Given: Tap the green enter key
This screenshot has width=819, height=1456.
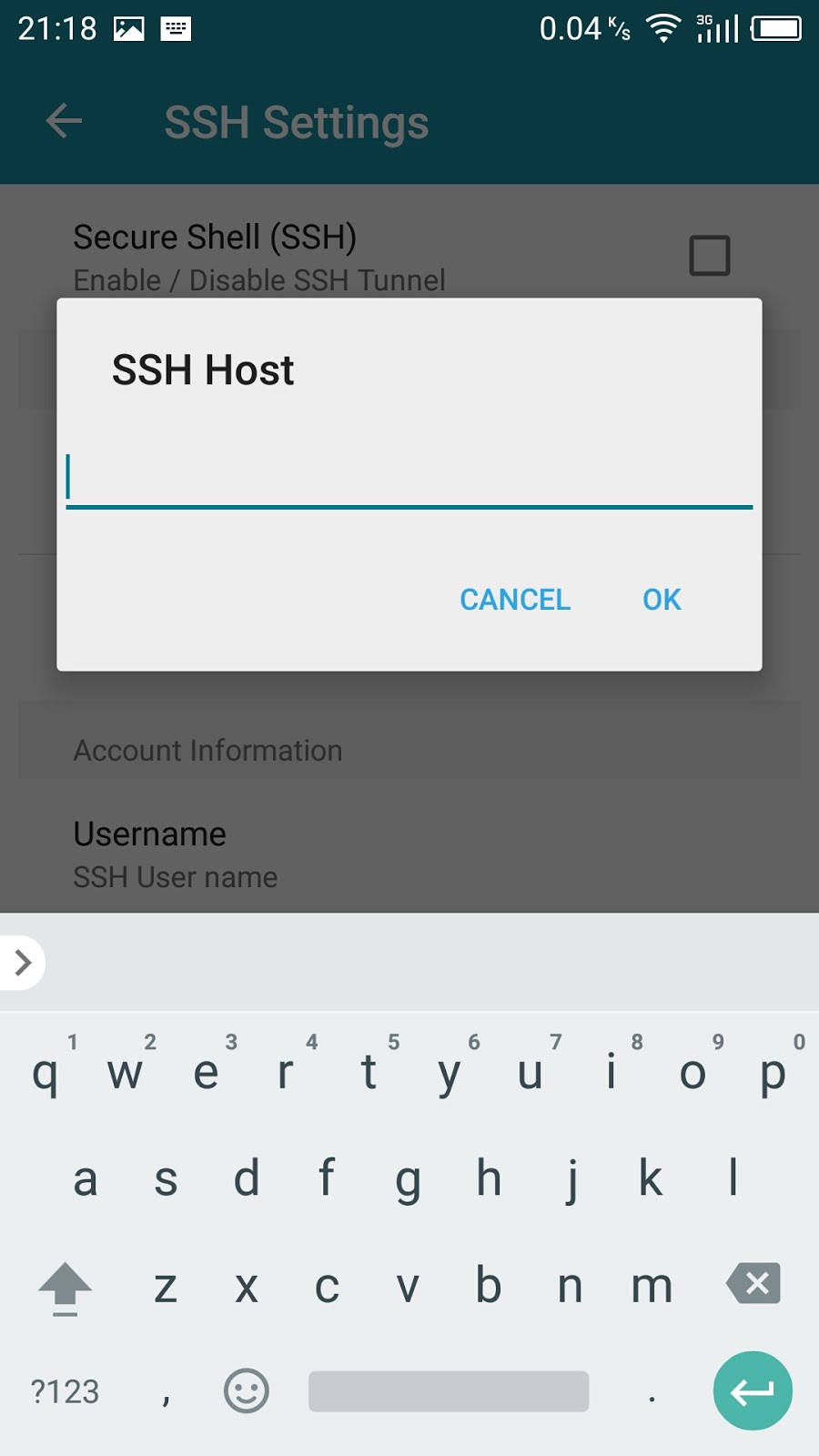Looking at the screenshot, I should click(x=753, y=1390).
